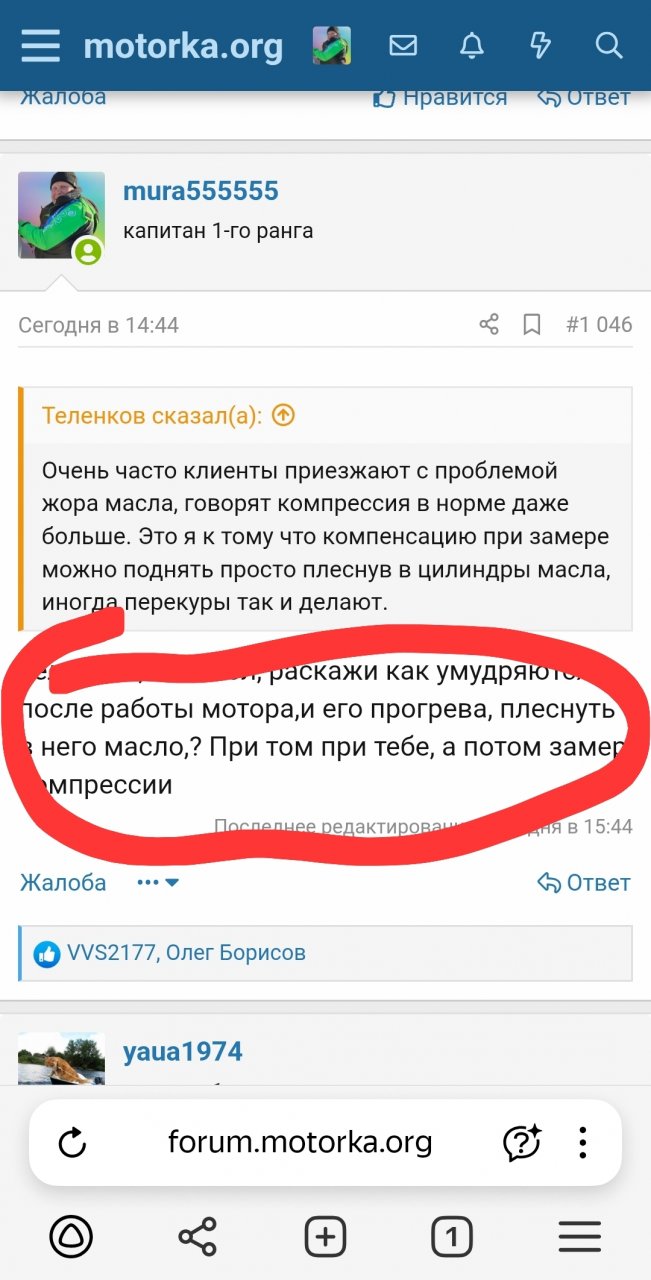Jump to Теленков's quoted post
Screen dimensions: 651x1280
pos(284,415)
